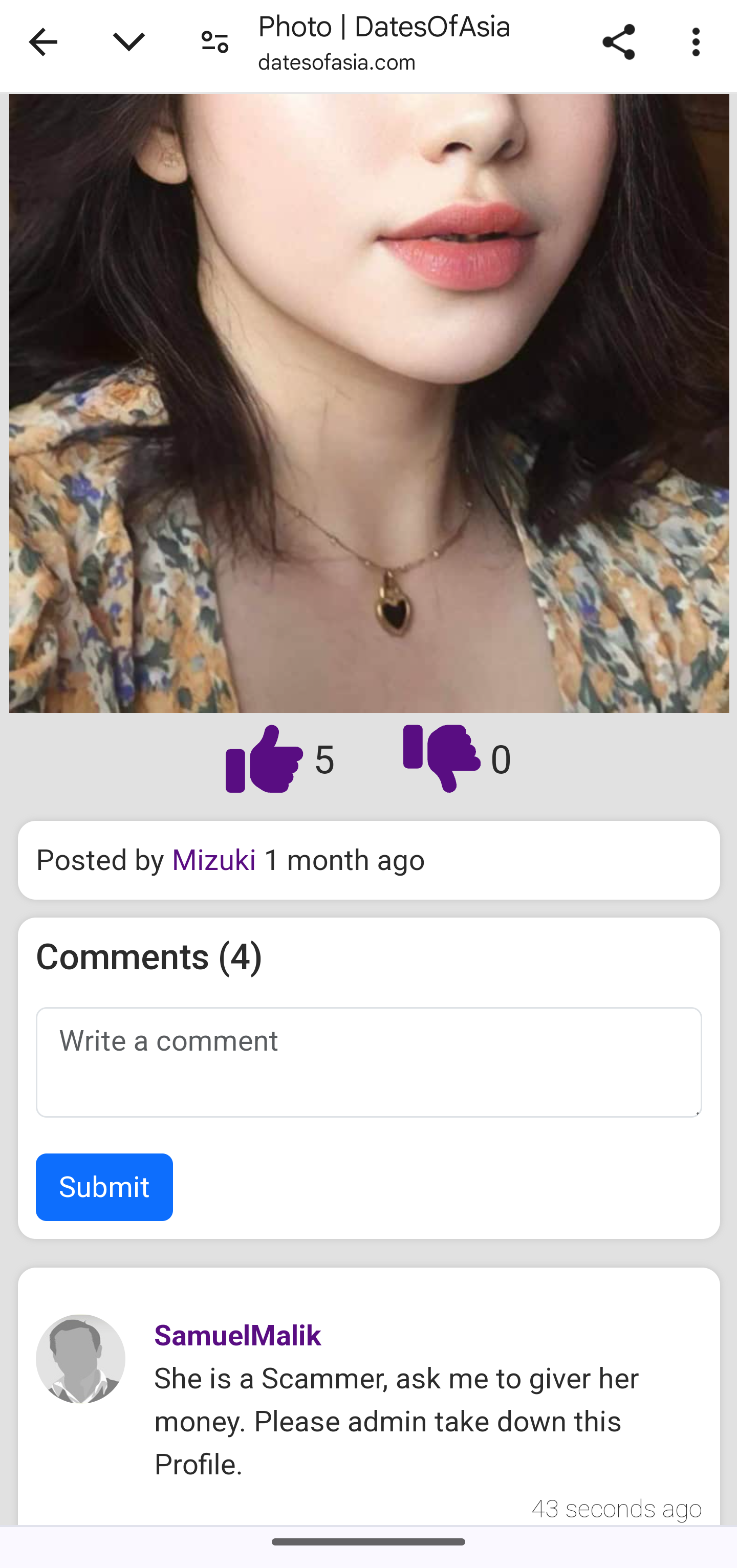Image resolution: width=737 pixels, height=1568 pixels.
Task: Like the photo with thumbs up
Action: (264, 758)
